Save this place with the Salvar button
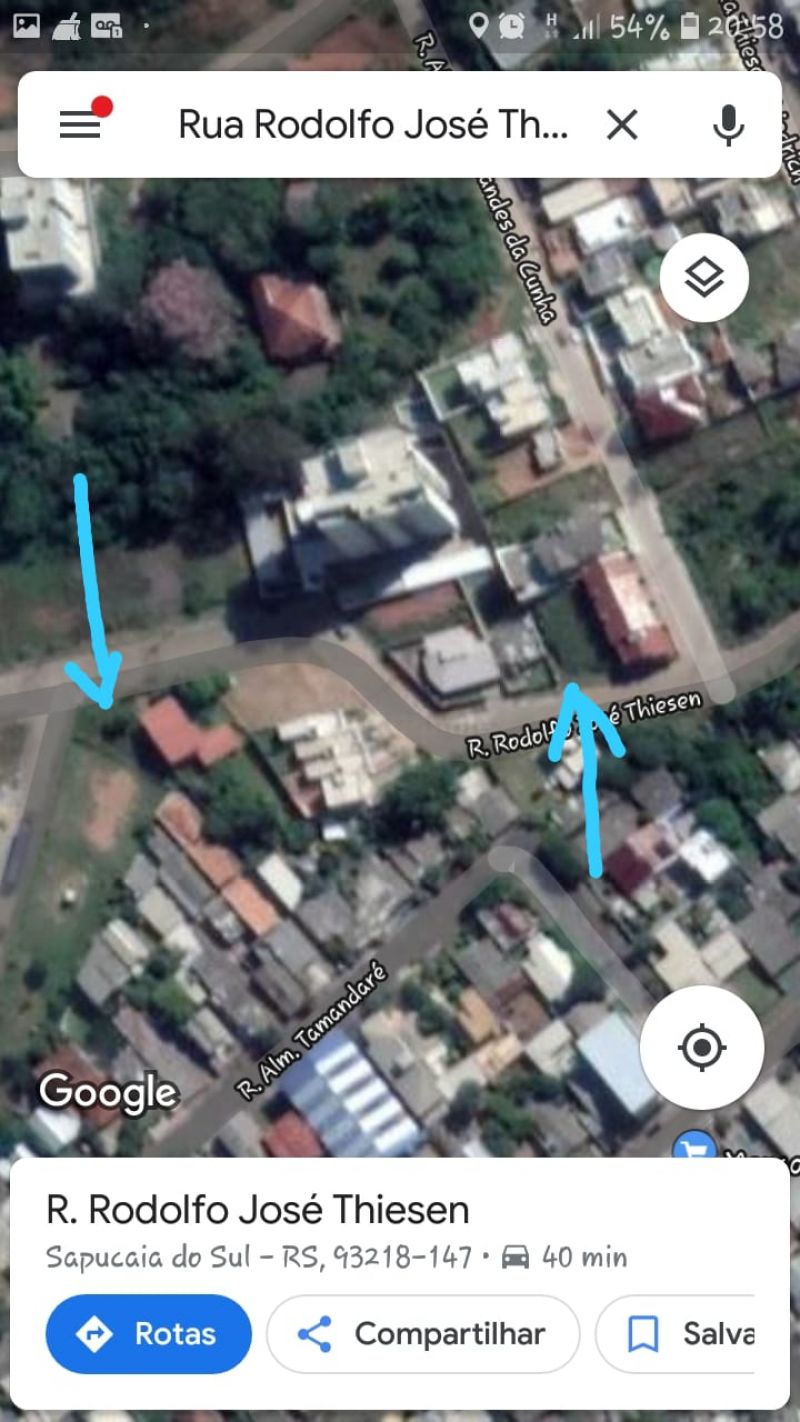Image resolution: width=800 pixels, height=1422 pixels. (692, 1333)
